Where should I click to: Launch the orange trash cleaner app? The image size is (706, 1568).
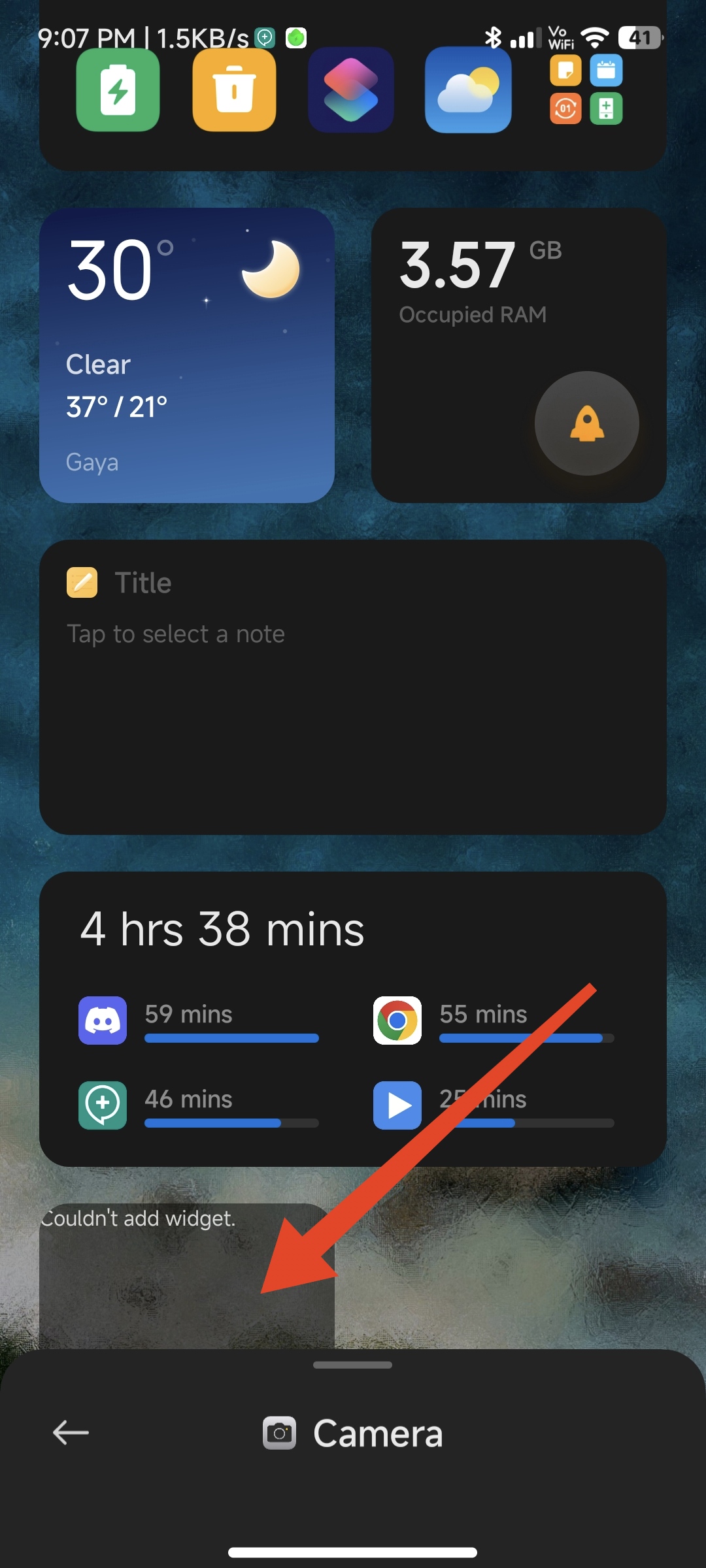pos(234,90)
